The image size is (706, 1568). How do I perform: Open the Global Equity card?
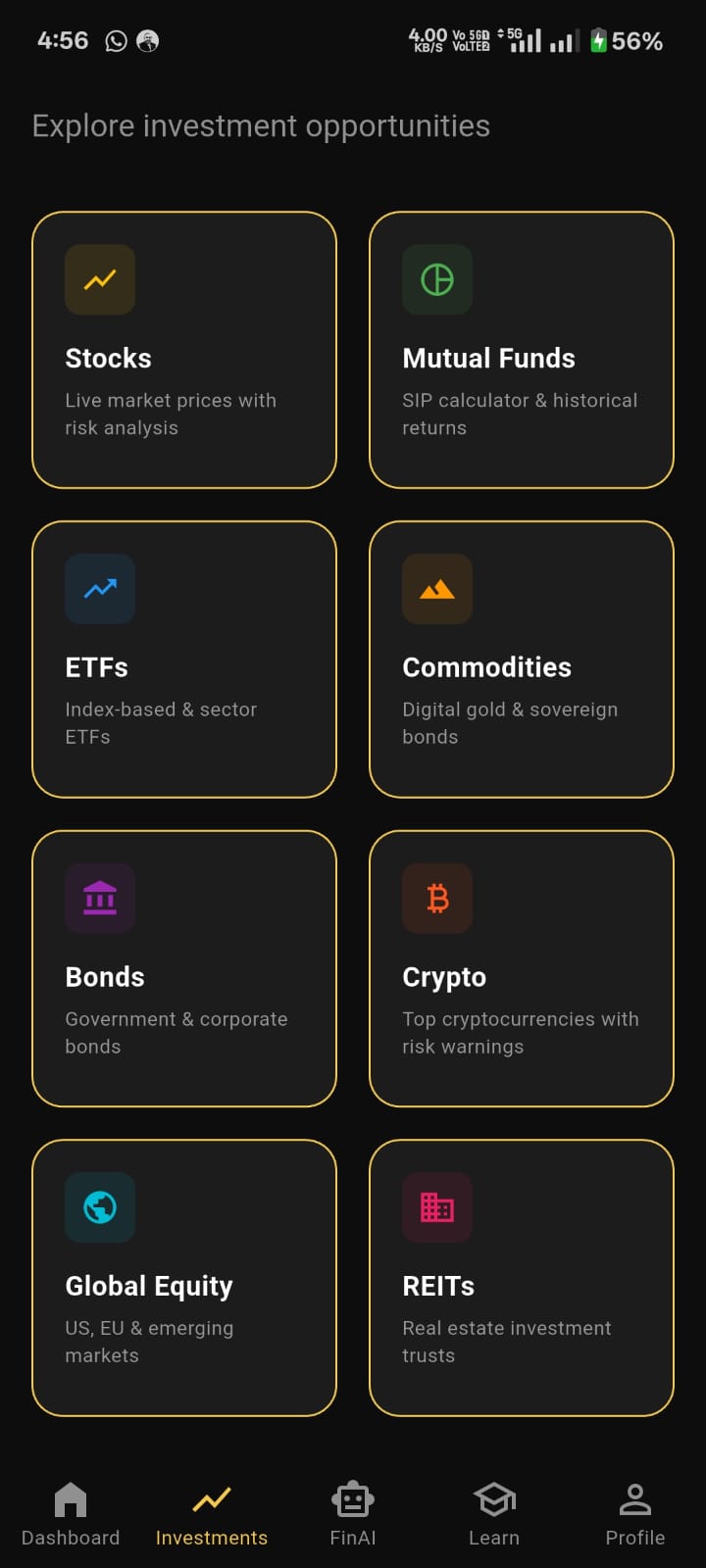pos(183,1278)
